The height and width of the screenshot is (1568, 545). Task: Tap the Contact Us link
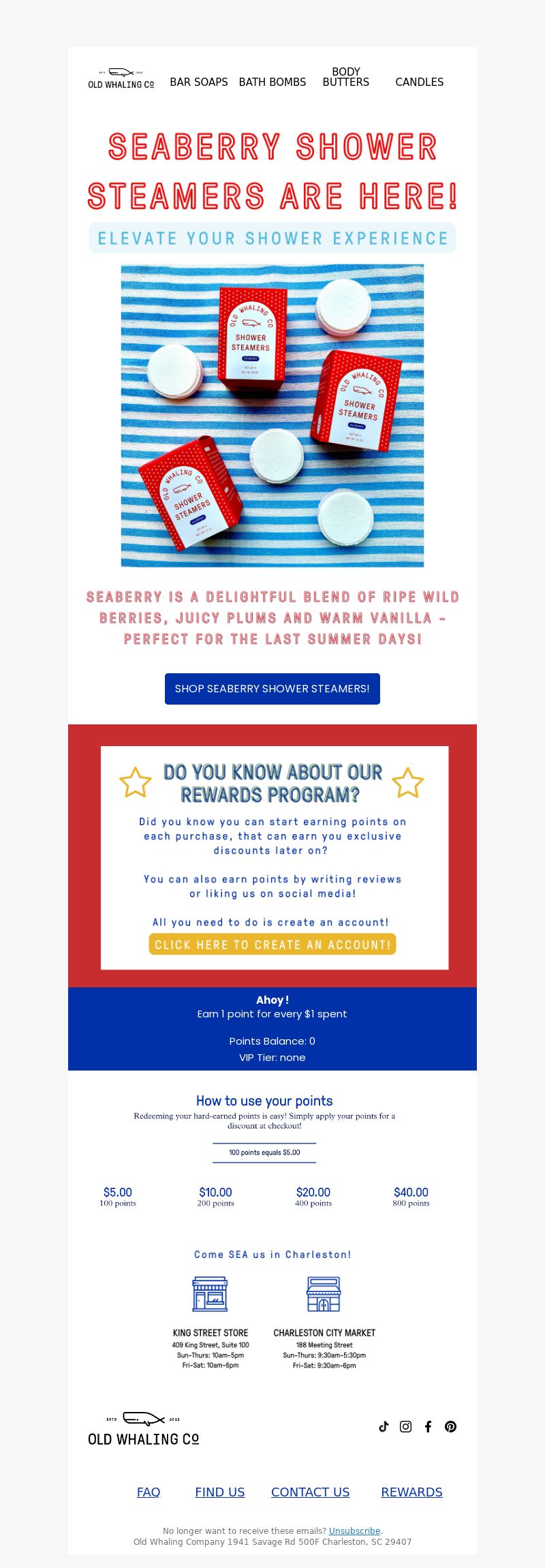coord(311,1492)
